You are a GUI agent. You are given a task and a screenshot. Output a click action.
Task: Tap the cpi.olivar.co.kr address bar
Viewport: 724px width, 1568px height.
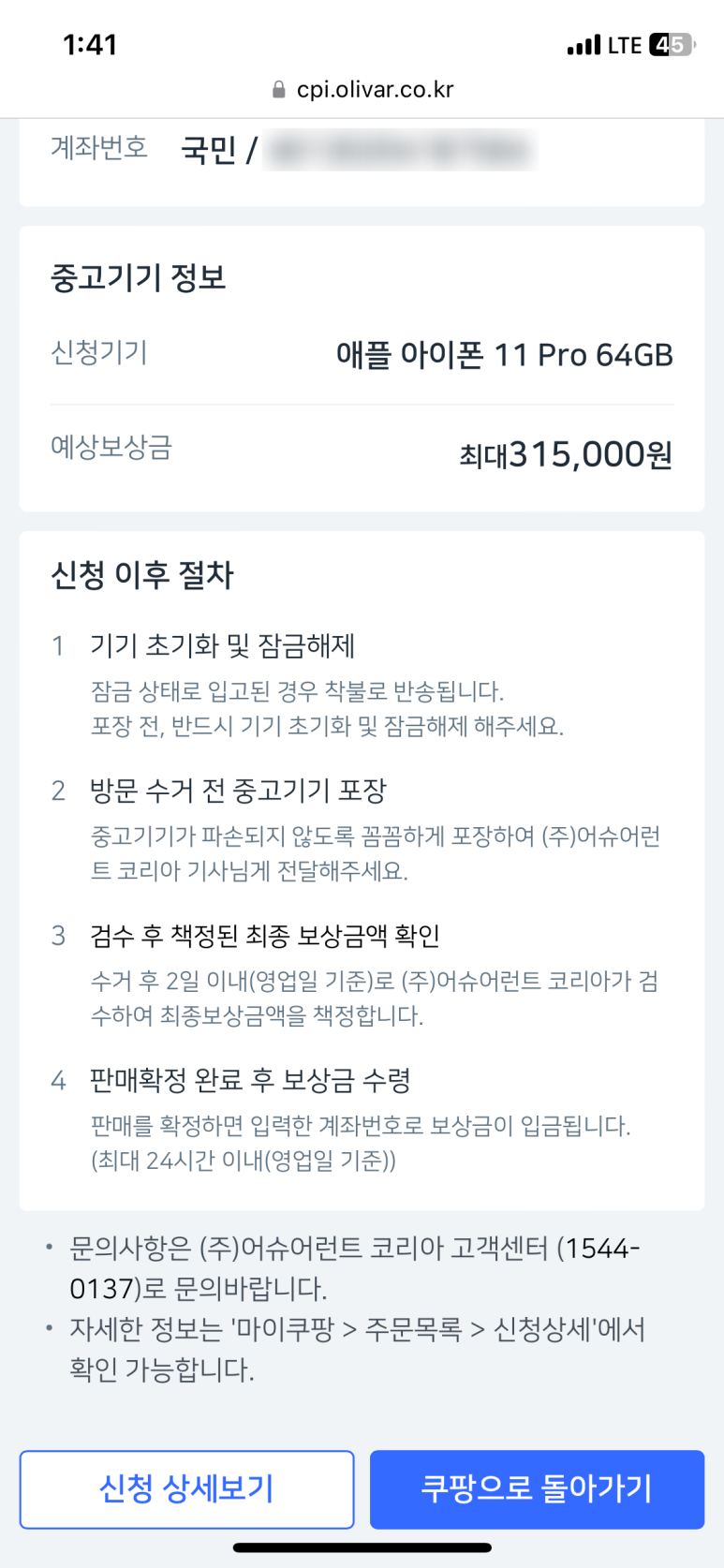pyautogui.click(x=362, y=90)
